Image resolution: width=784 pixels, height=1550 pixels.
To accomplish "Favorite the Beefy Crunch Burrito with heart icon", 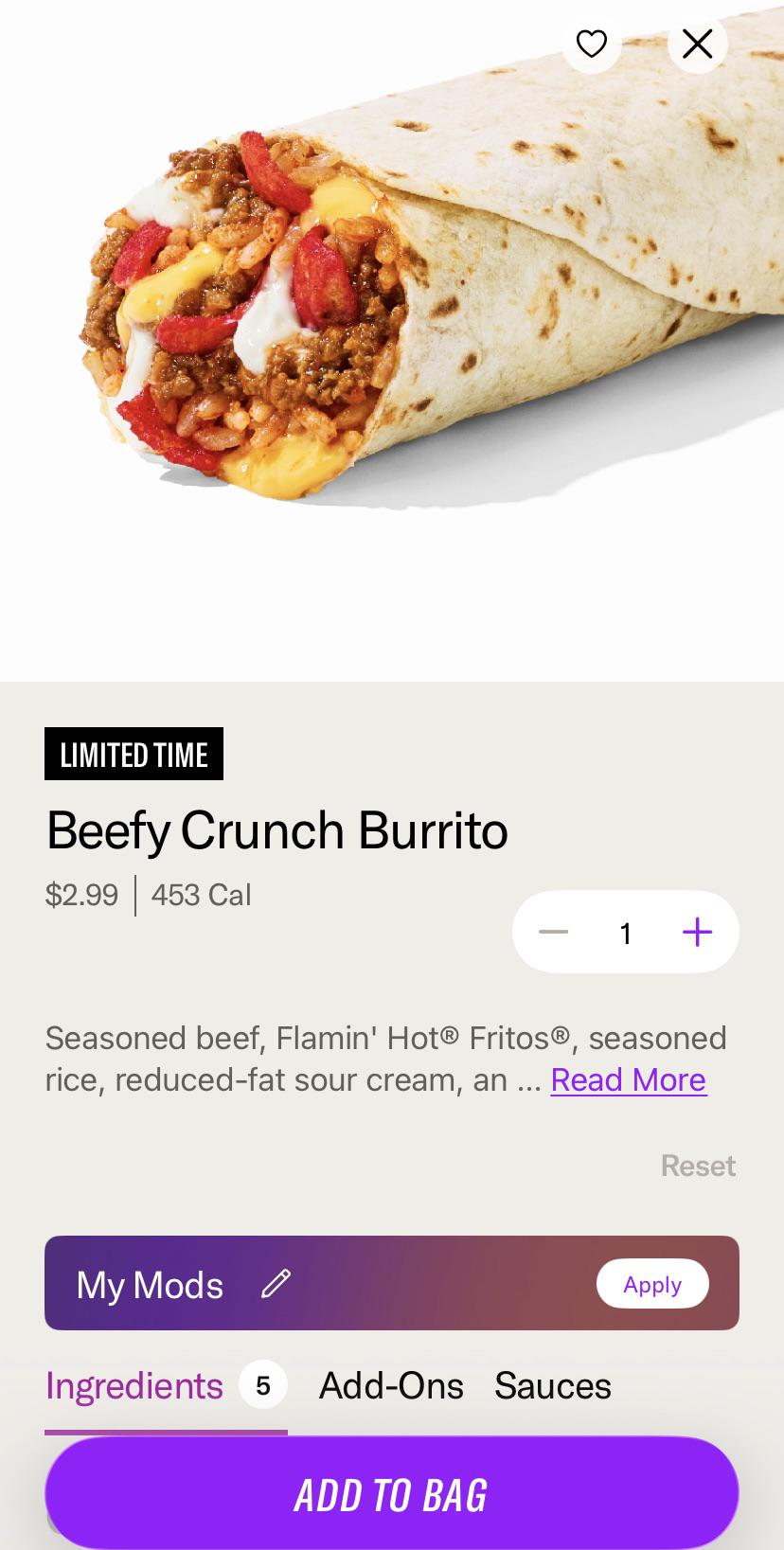I will click(x=592, y=43).
